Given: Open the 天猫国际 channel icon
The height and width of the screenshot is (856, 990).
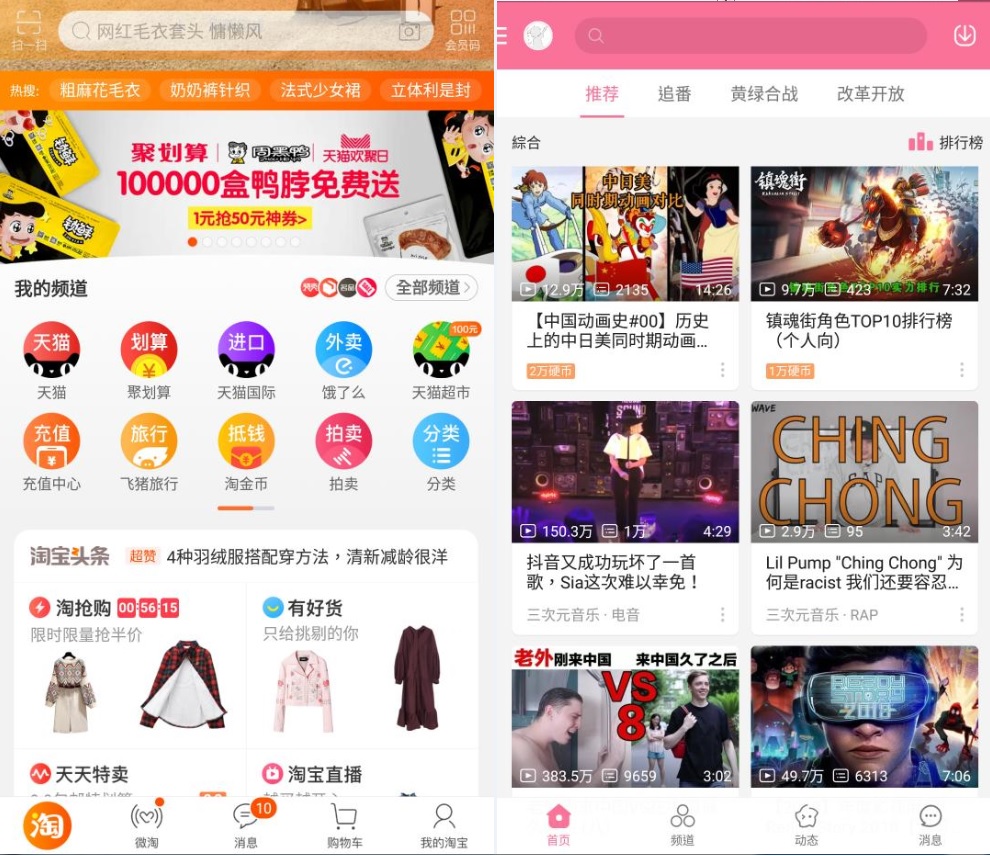Looking at the screenshot, I should (x=246, y=360).
